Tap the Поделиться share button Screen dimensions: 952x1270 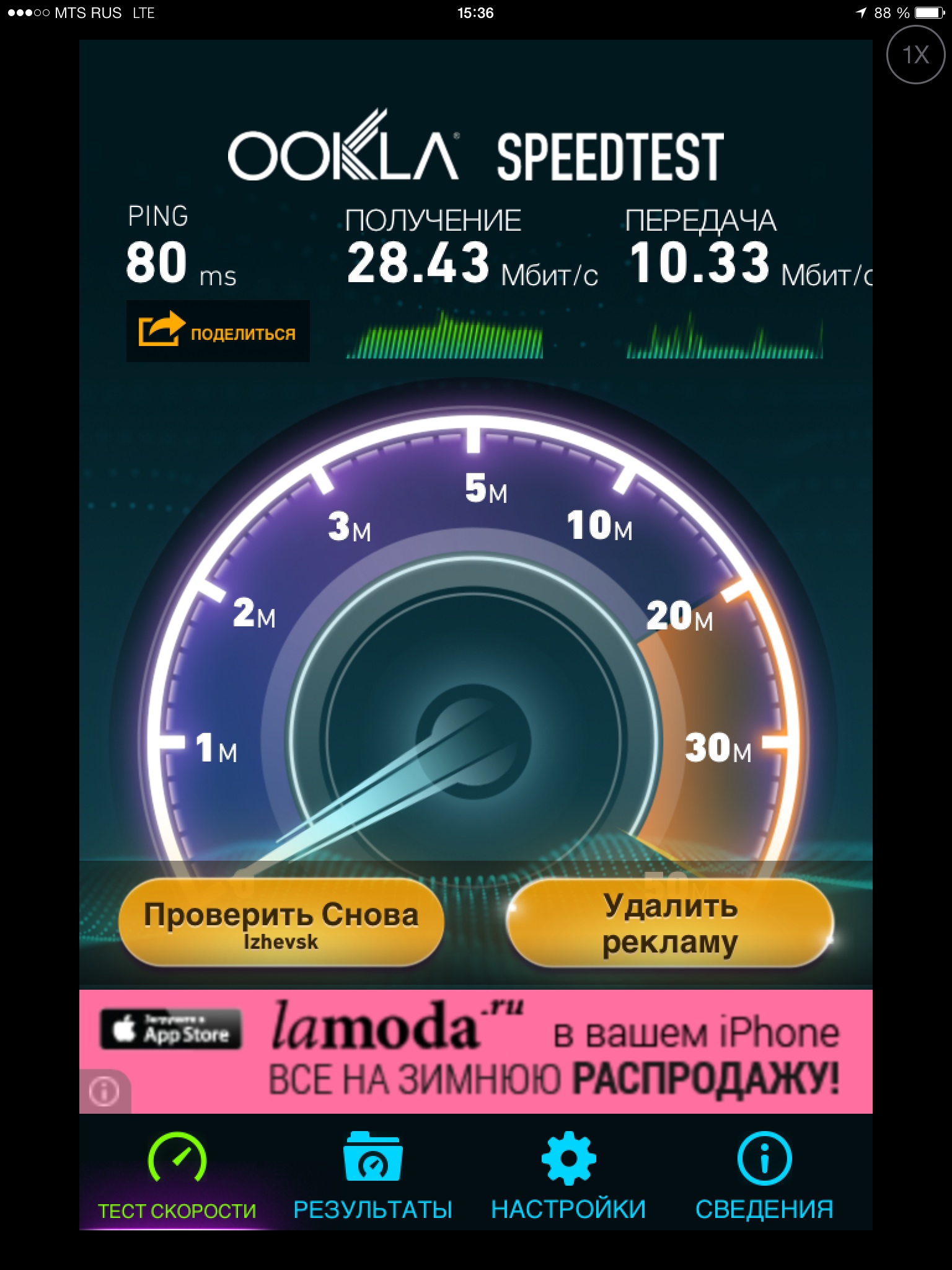coord(218,331)
